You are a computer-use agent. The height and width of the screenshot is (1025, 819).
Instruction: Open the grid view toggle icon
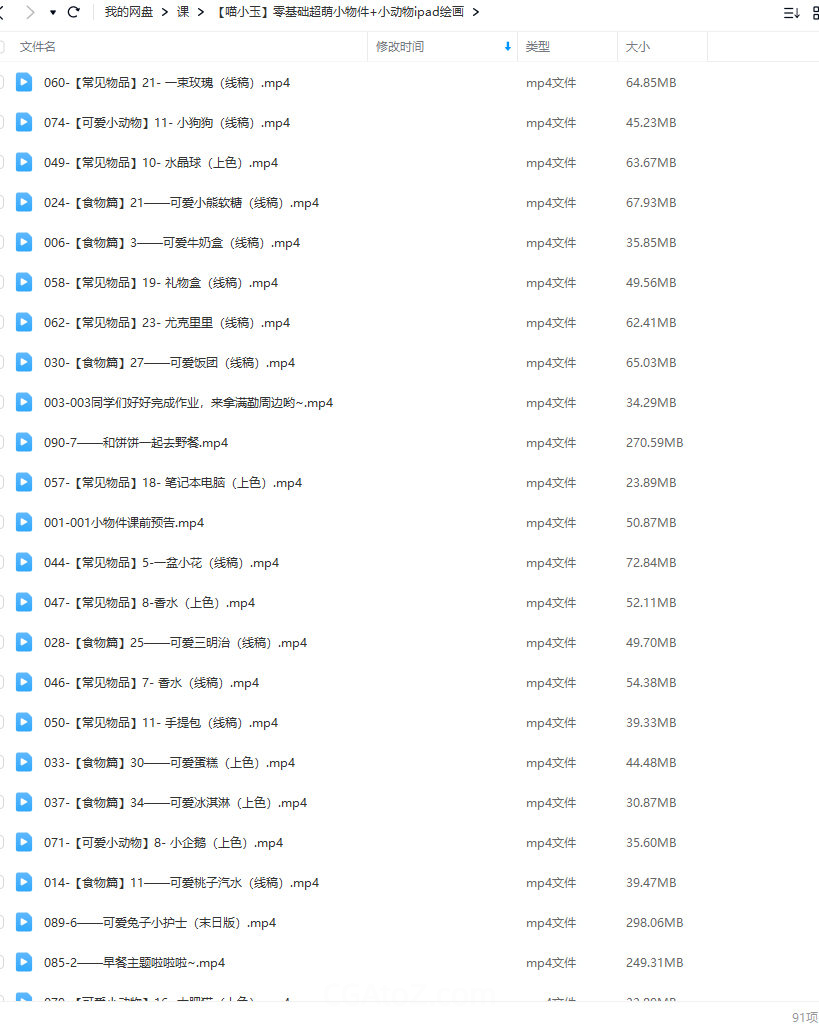pyautogui.click(x=817, y=13)
